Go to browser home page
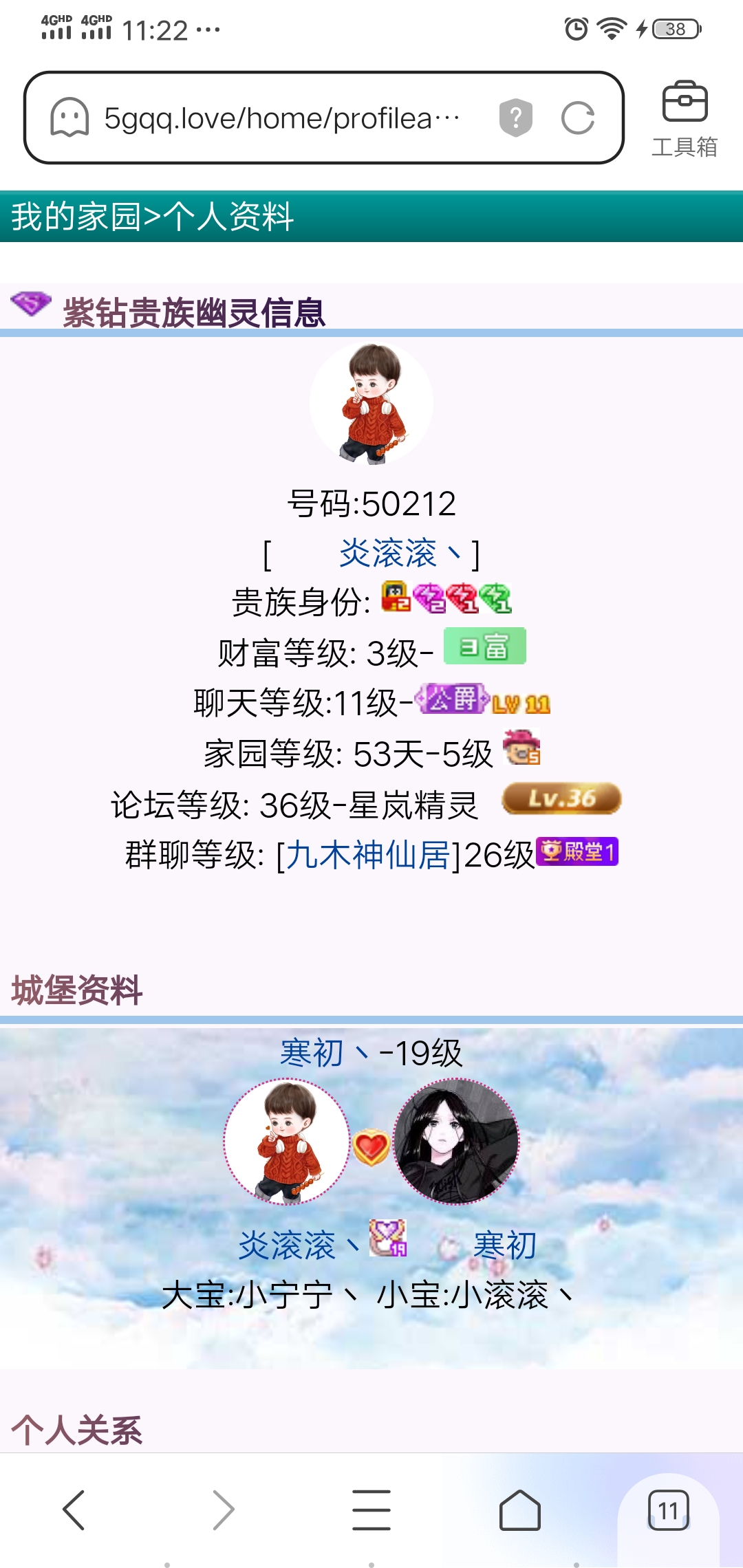 point(519,1510)
